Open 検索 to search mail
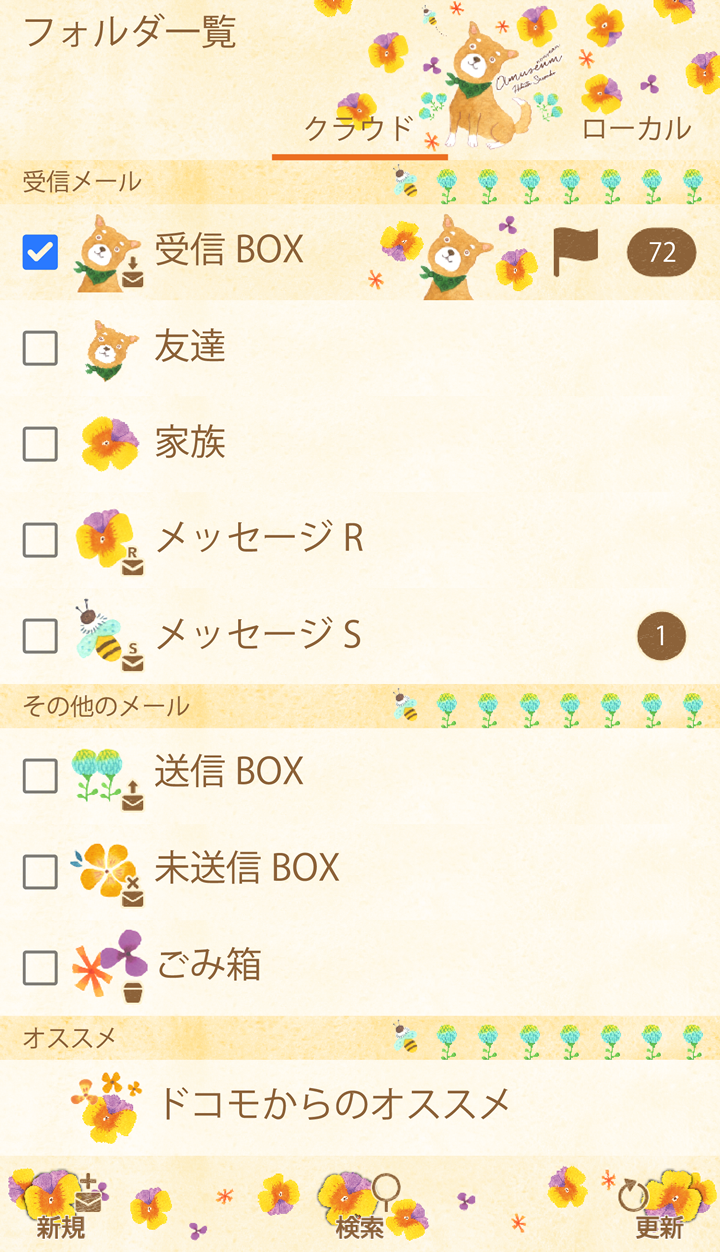Screen dimensions: 720x1252 [x=360, y=1207]
